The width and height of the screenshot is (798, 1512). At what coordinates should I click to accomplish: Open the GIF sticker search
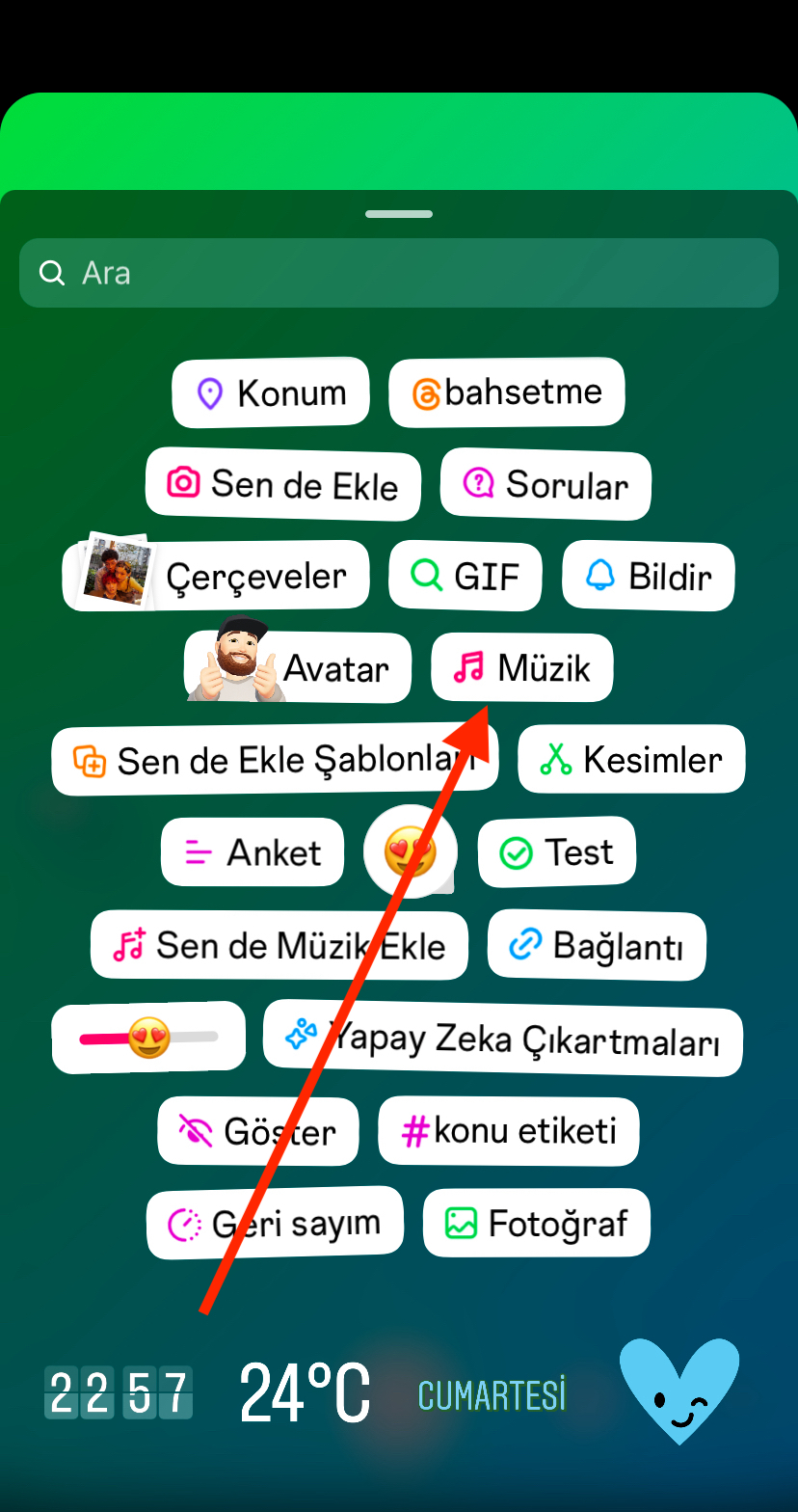465,576
